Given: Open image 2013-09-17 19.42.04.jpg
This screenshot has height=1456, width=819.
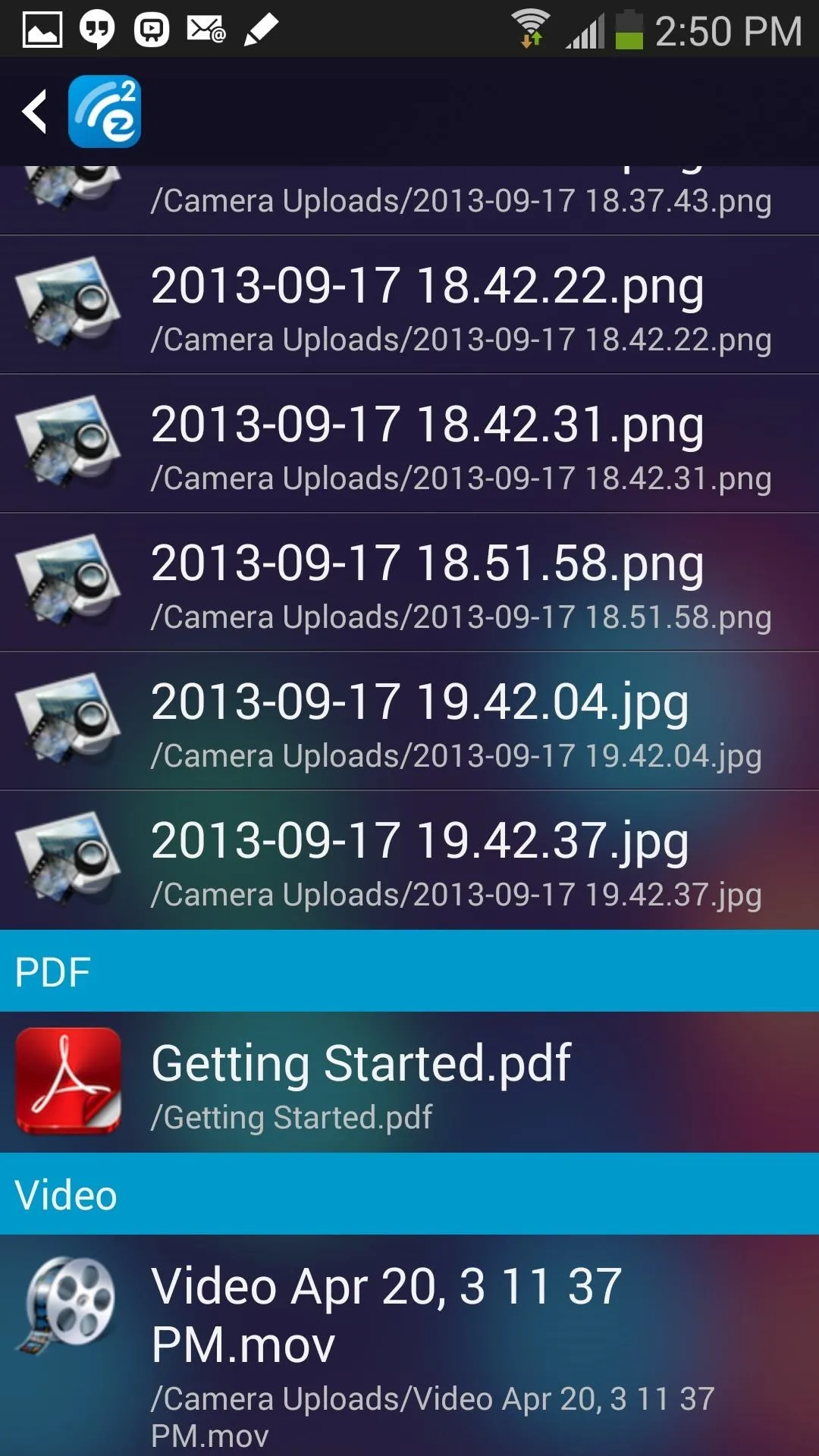Looking at the screenshot, I should pyautogui.click(x=409, y=721).
